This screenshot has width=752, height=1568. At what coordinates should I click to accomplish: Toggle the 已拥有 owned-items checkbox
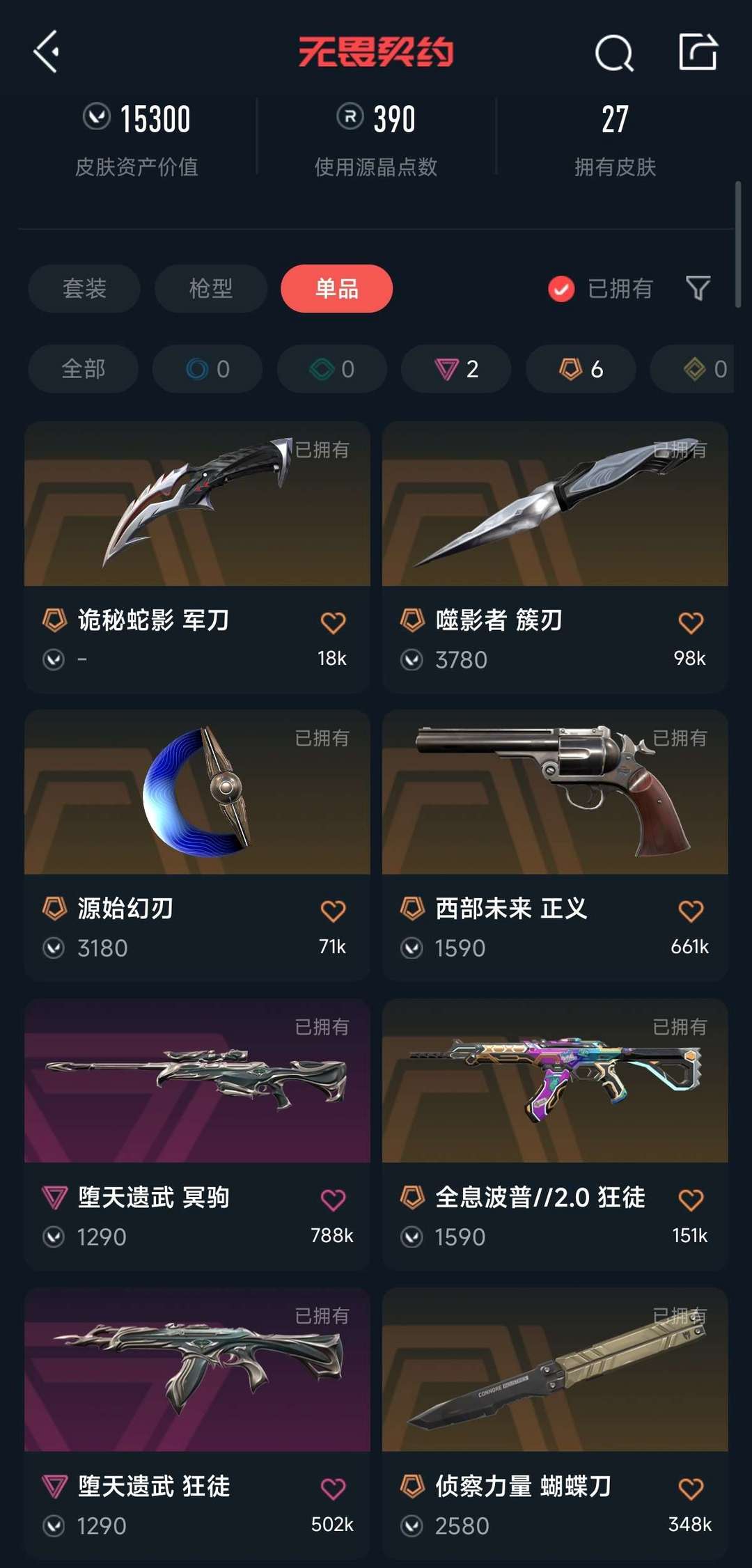tap(561, 288)
